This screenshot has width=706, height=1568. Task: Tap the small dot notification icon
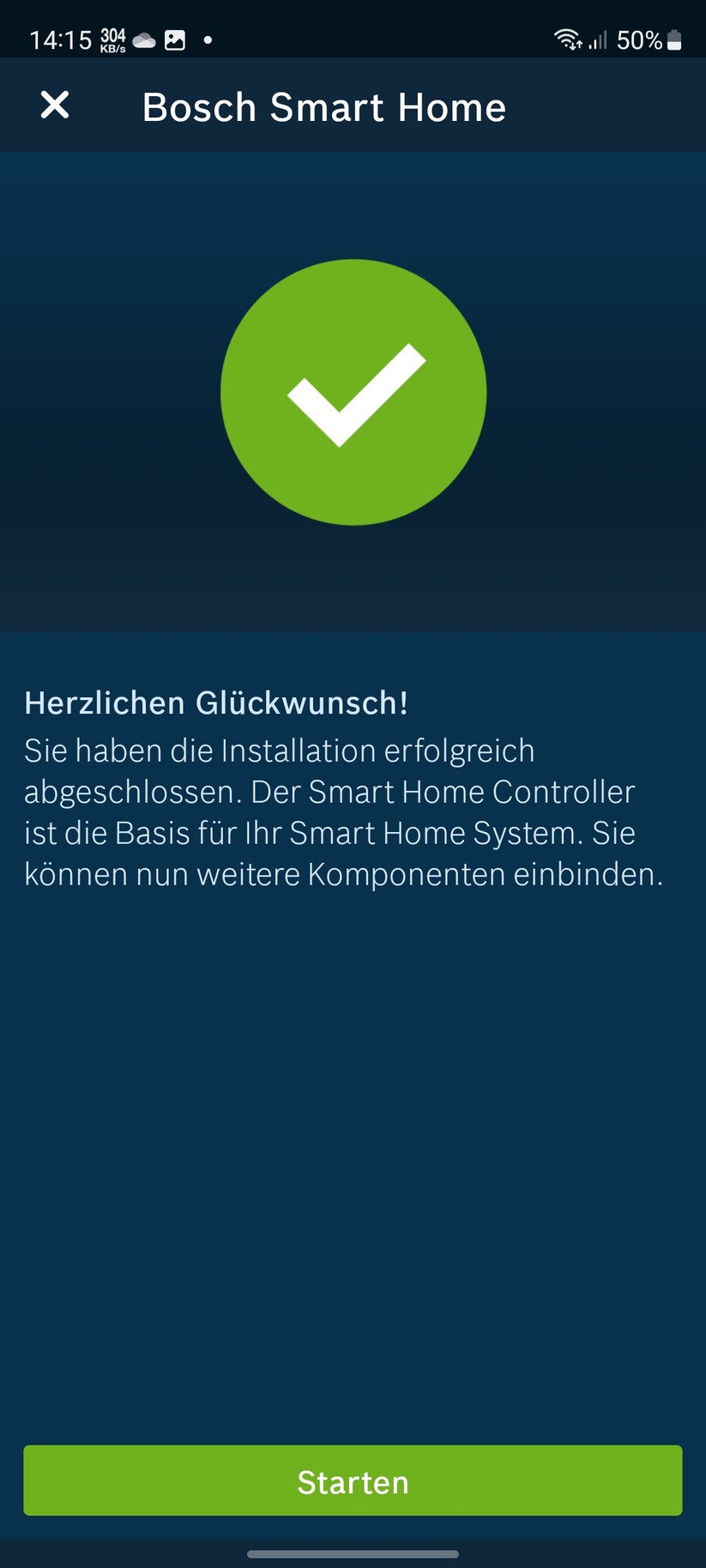206,39
